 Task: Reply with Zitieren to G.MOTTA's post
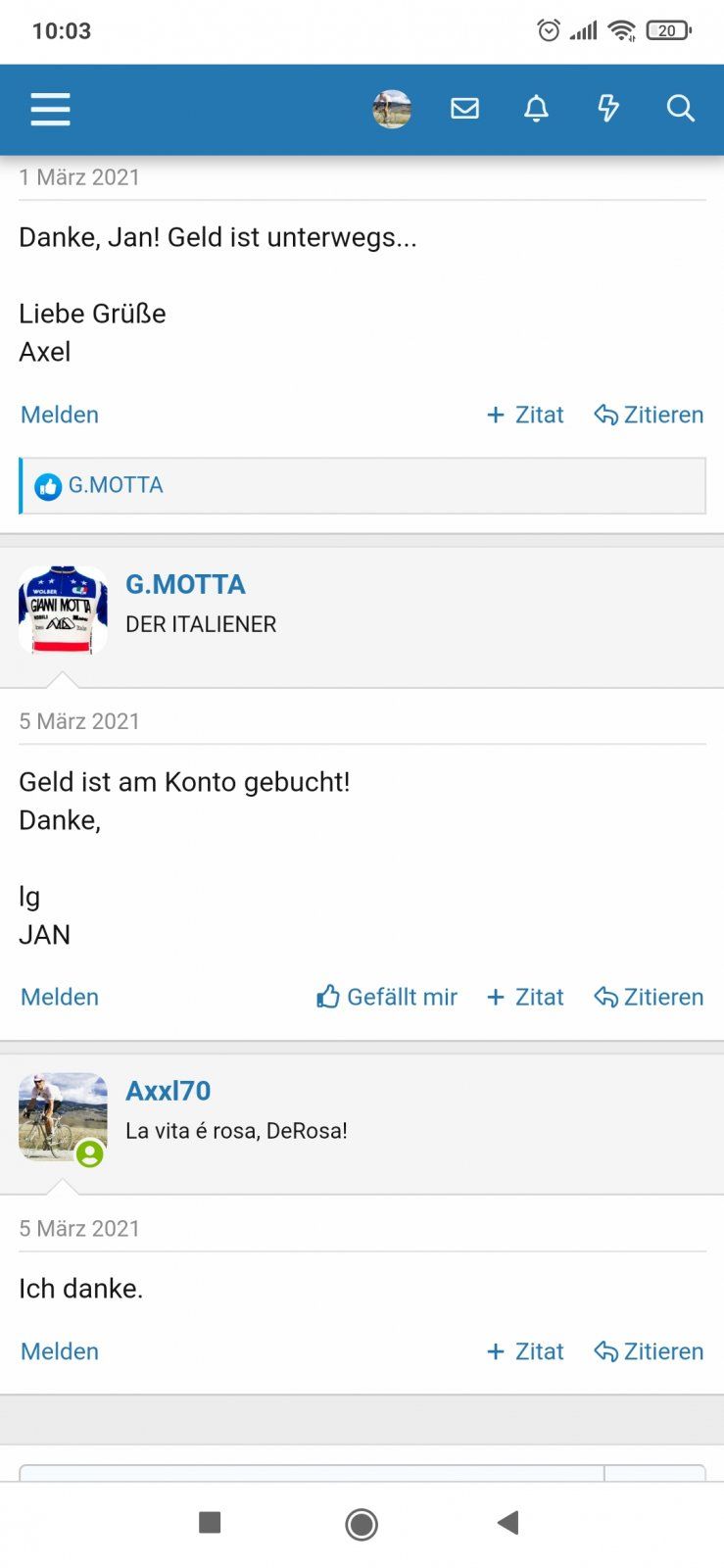click(649, 997)
